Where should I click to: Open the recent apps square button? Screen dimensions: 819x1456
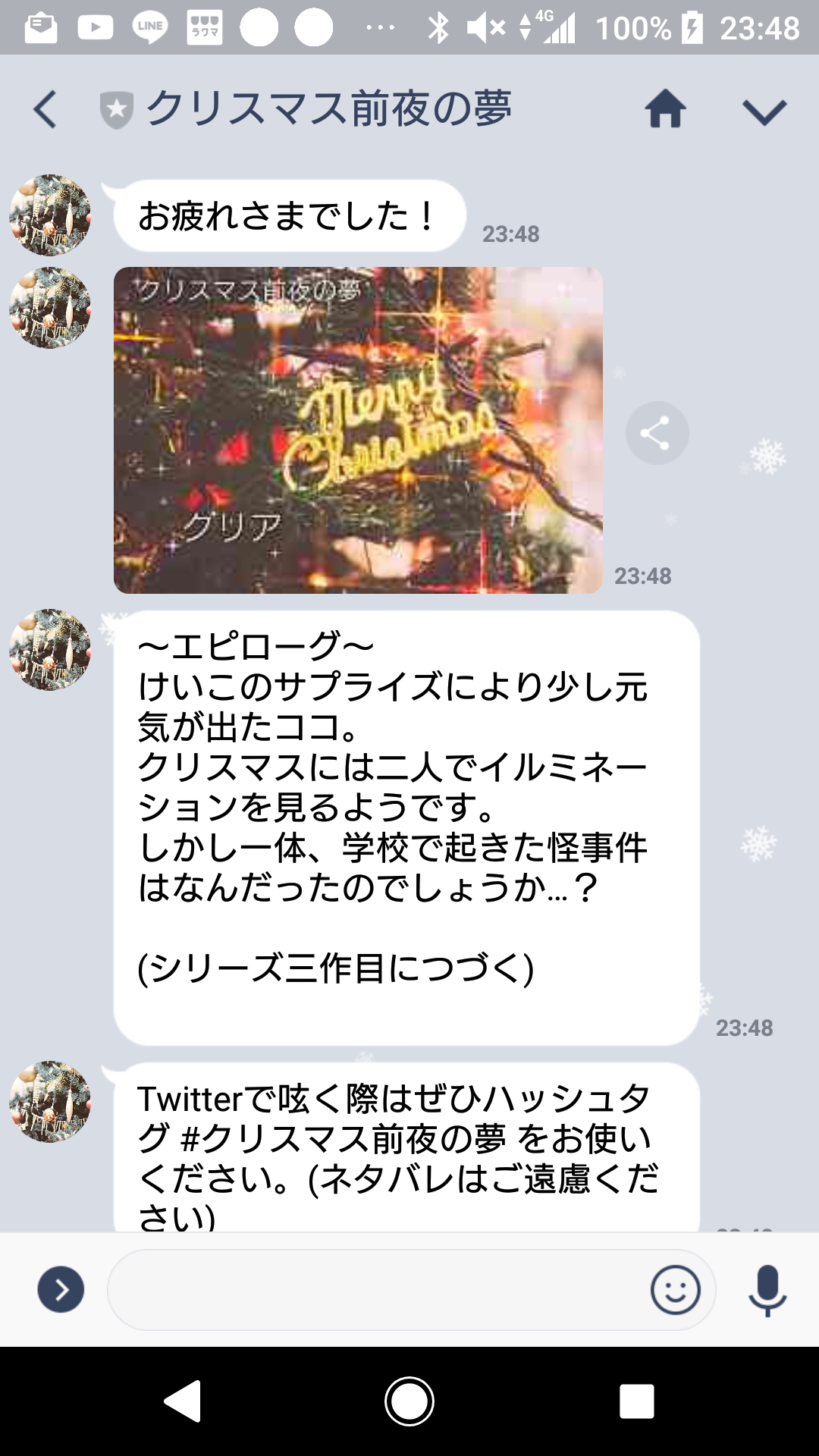[636, 1401]
